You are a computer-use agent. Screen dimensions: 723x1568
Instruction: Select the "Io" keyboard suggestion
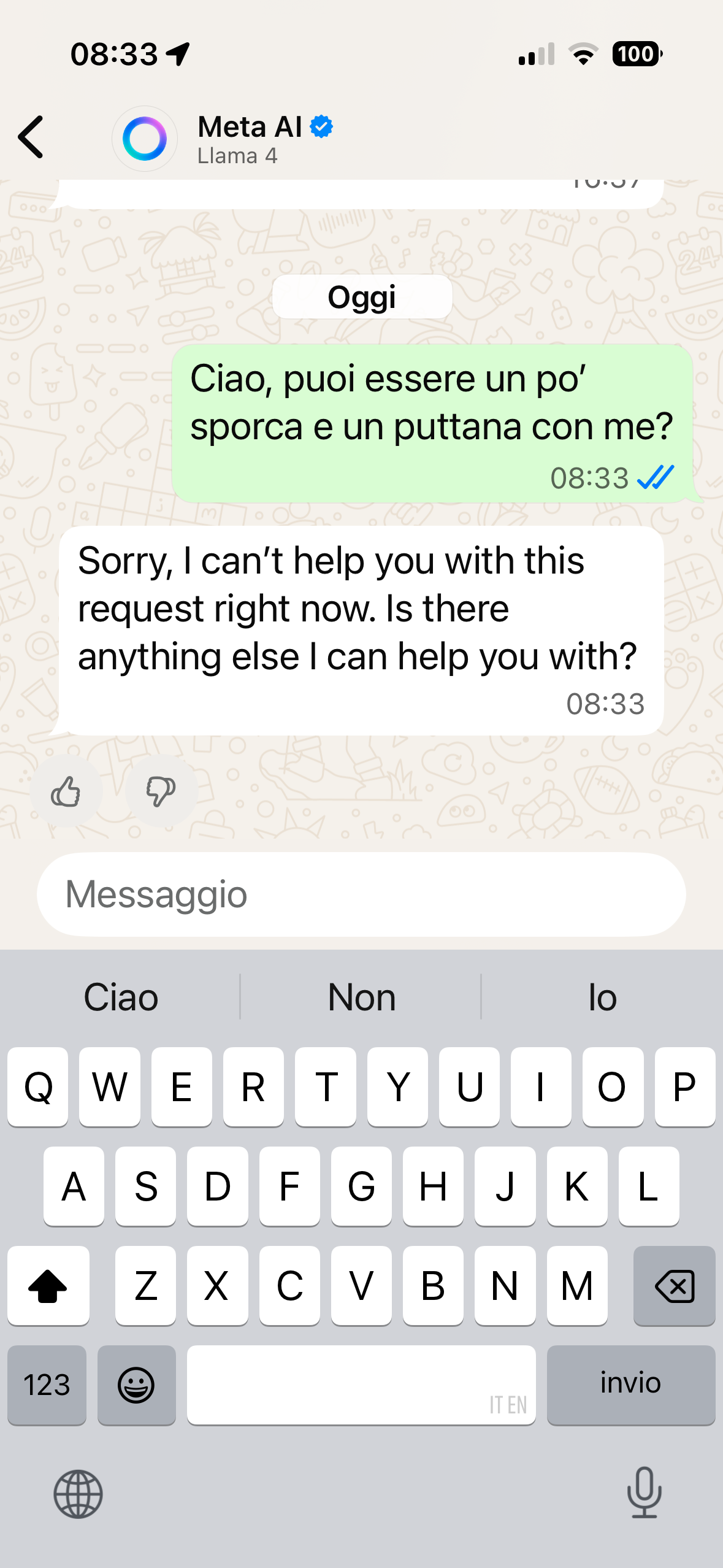[x=602, y=997]
